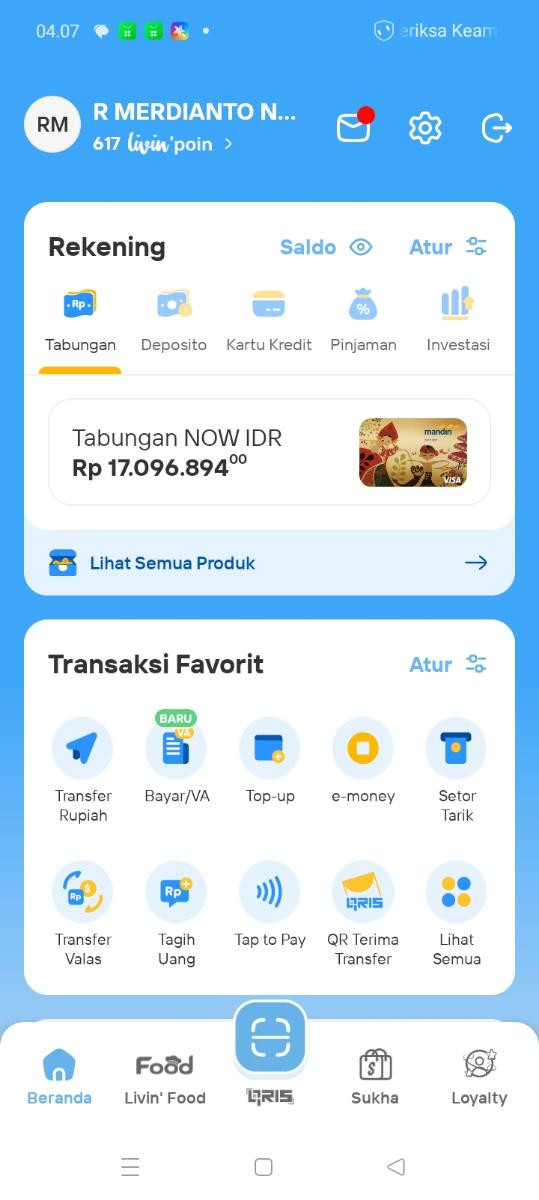Open Tap to Pay
The image size is (539, 1200).
click(270, 904)
